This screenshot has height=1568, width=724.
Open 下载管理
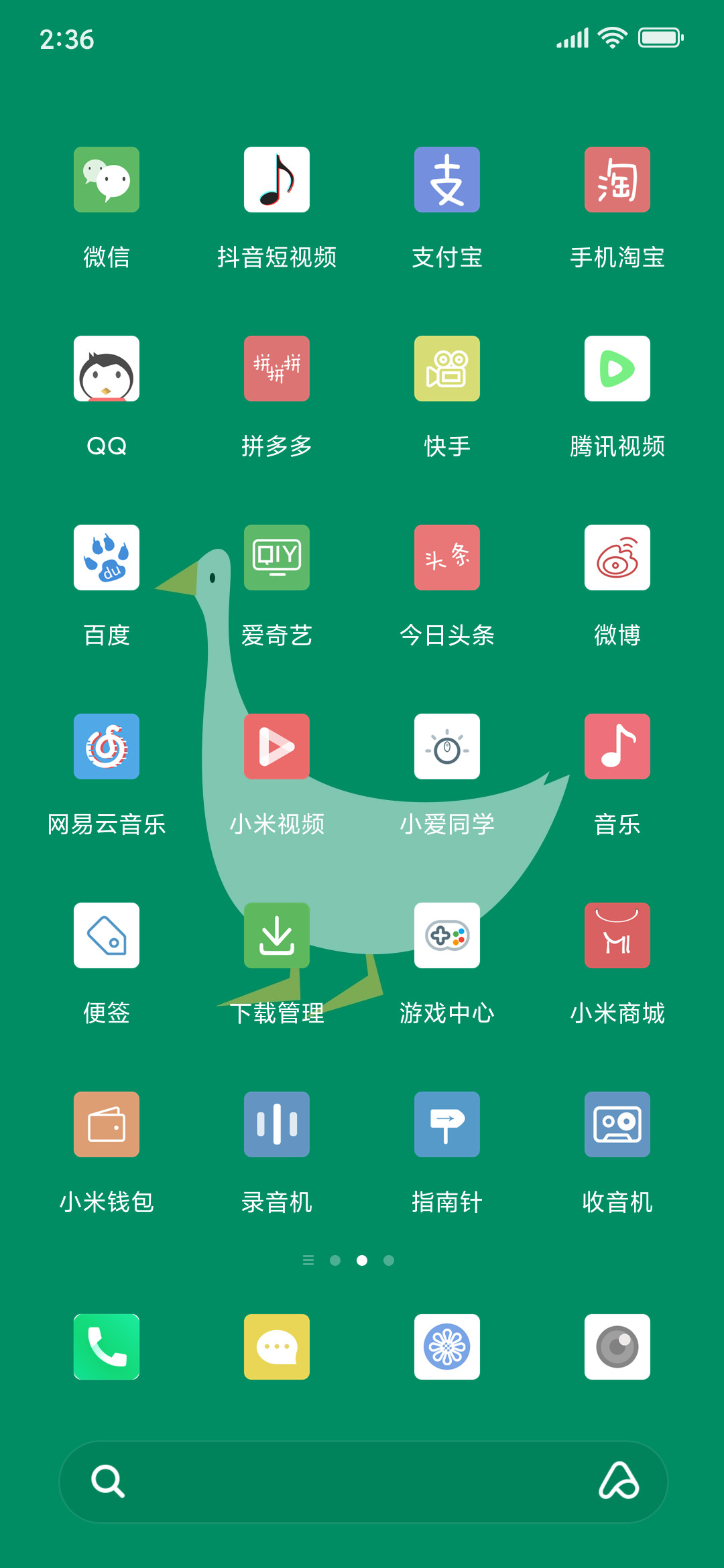[x=277, y=935]
